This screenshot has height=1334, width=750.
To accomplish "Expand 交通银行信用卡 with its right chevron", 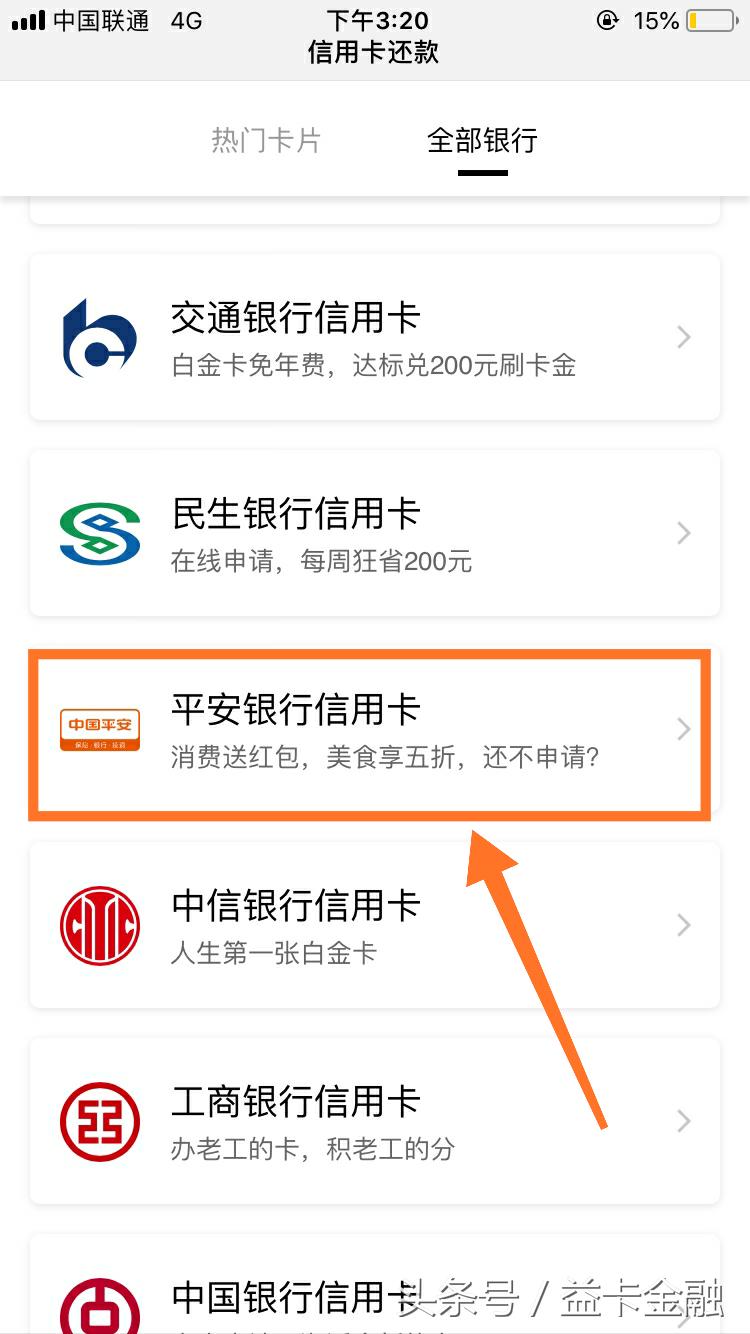I will [683, 337].
